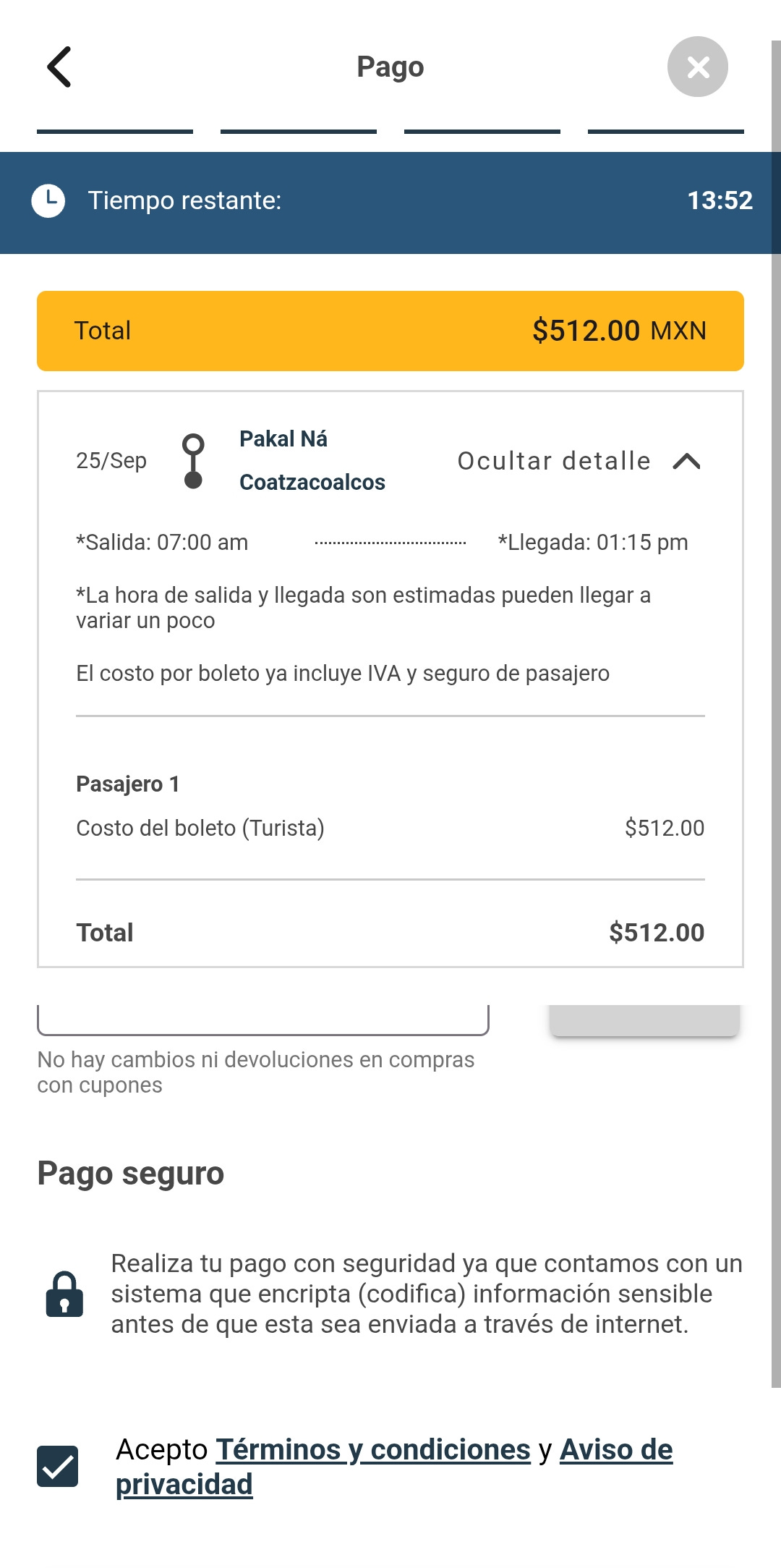Tap the gray button beside coupon field
Screen dimensions: 781x1568
[x=644, y=1020]
